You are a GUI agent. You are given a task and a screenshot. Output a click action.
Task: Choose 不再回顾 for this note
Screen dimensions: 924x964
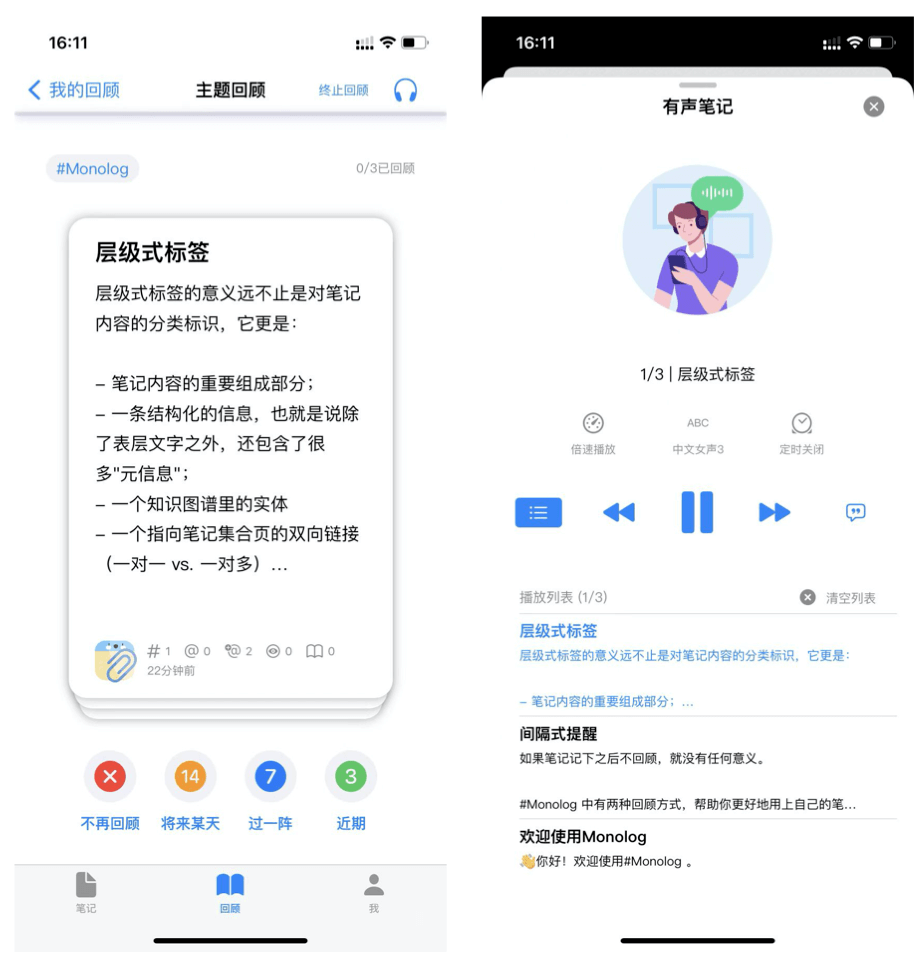110,777
